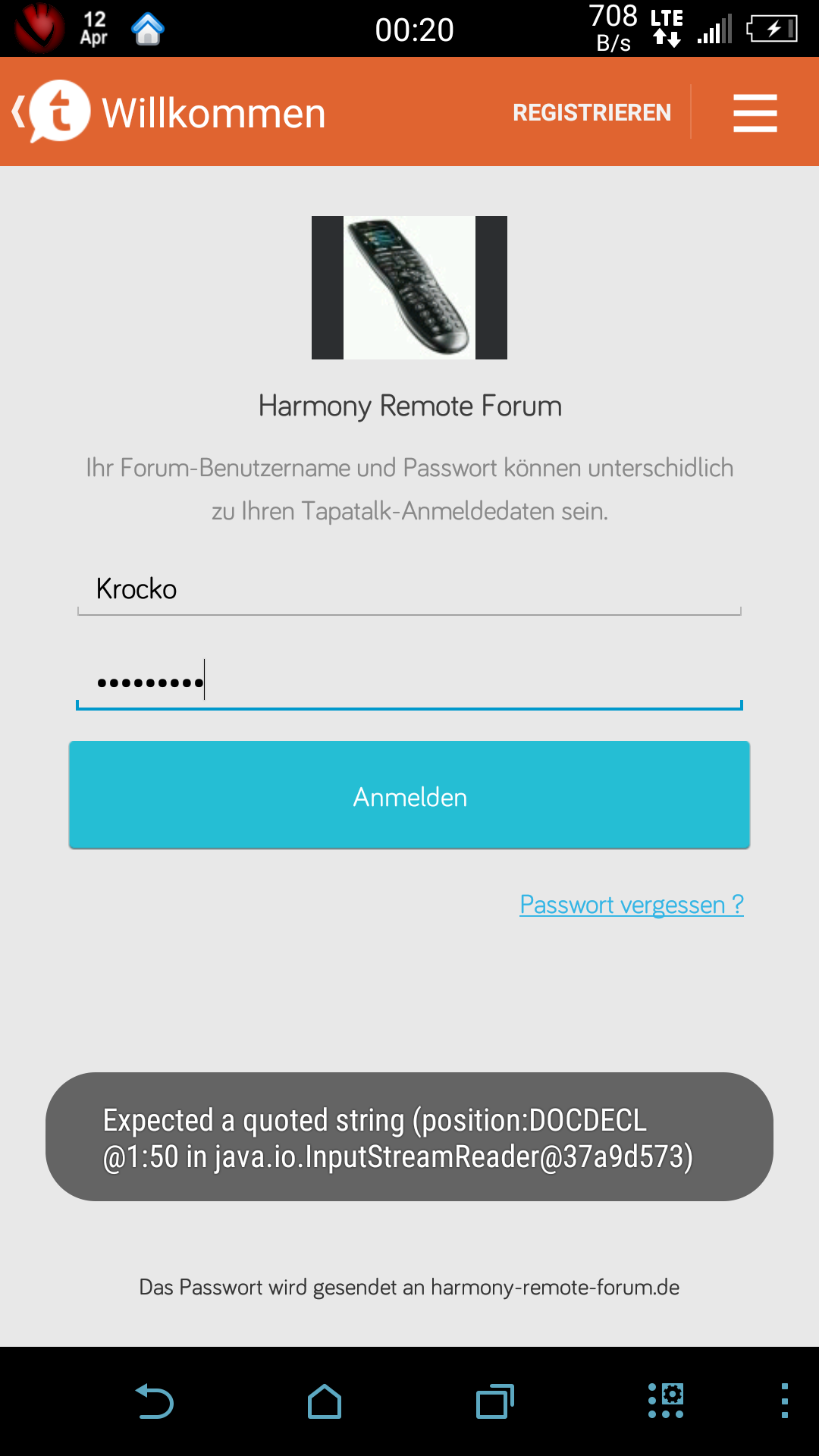819x1456 pixels.
Task: Open the hamburger menu
Action: coord(755,112)
